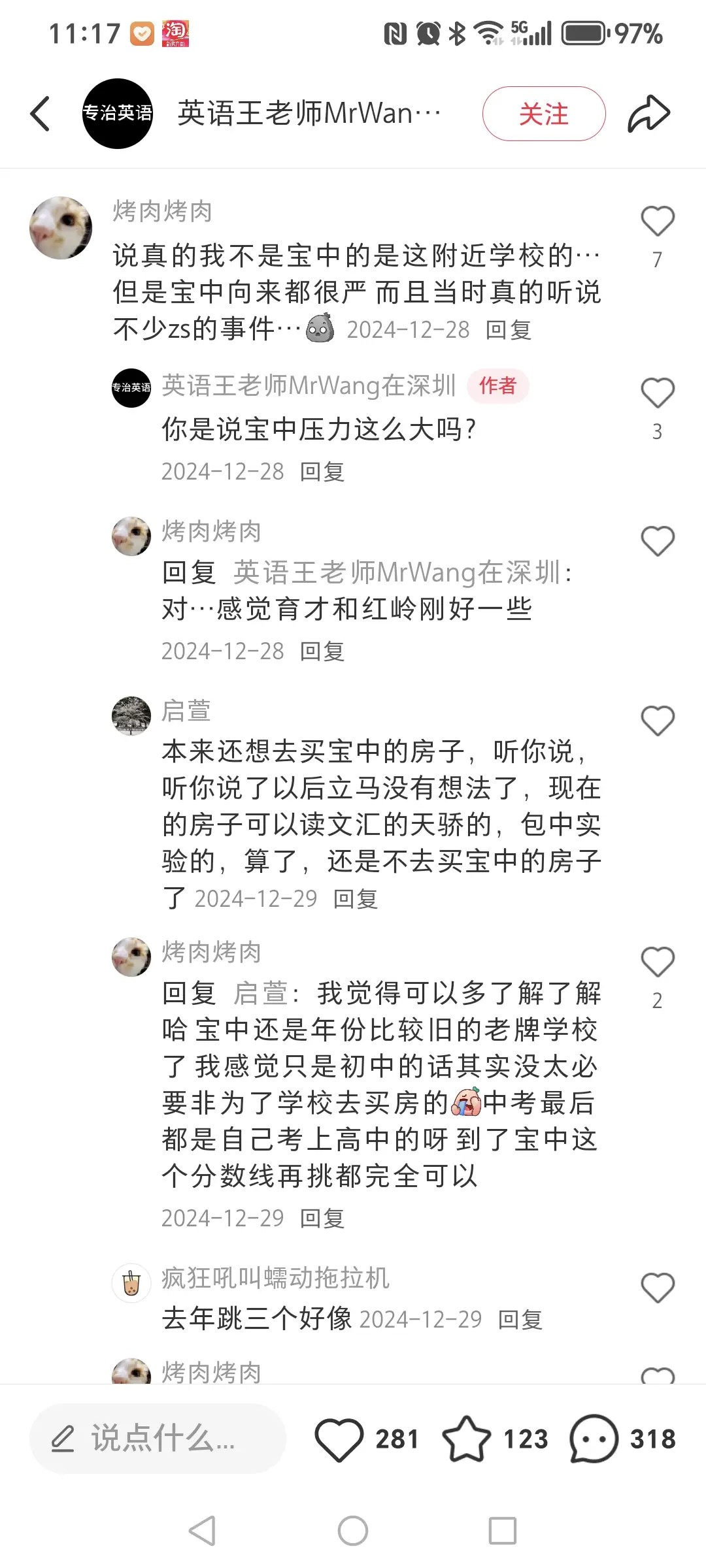706x1568 pixels.
Task: Share this post via the arrow icon
Action: click(x=648, y=114)
